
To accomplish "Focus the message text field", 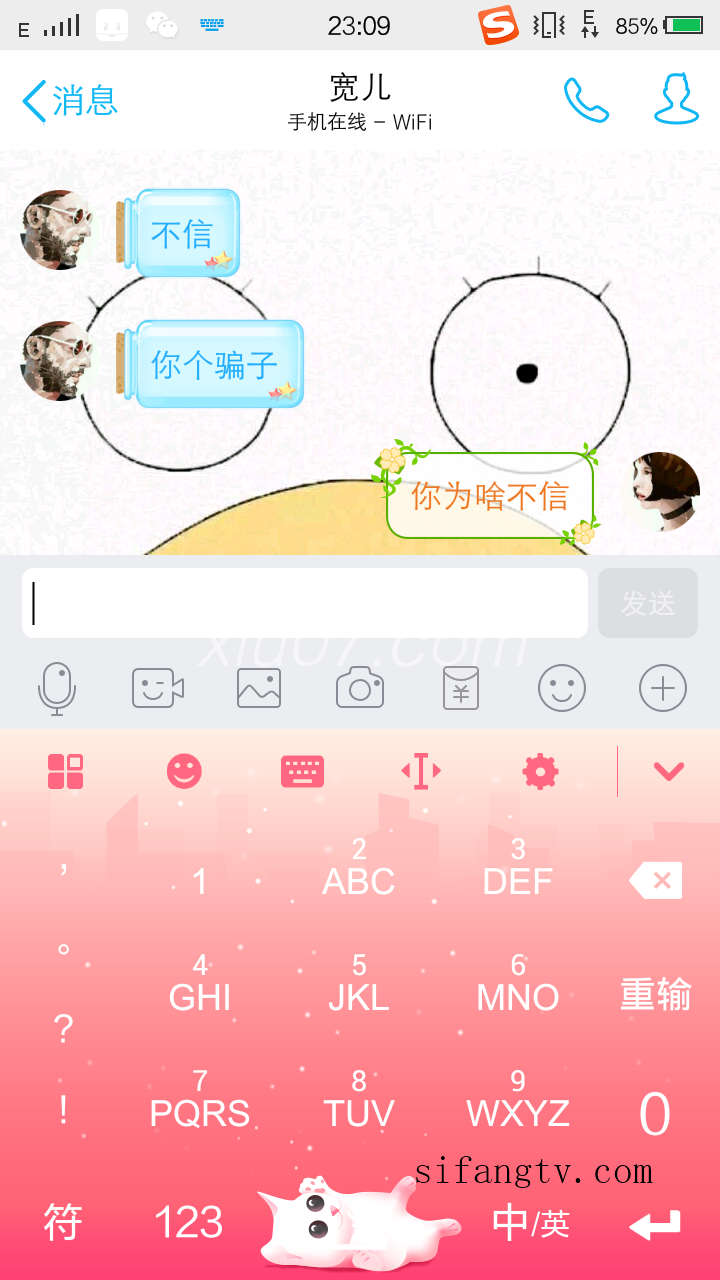I will point(305,603).
